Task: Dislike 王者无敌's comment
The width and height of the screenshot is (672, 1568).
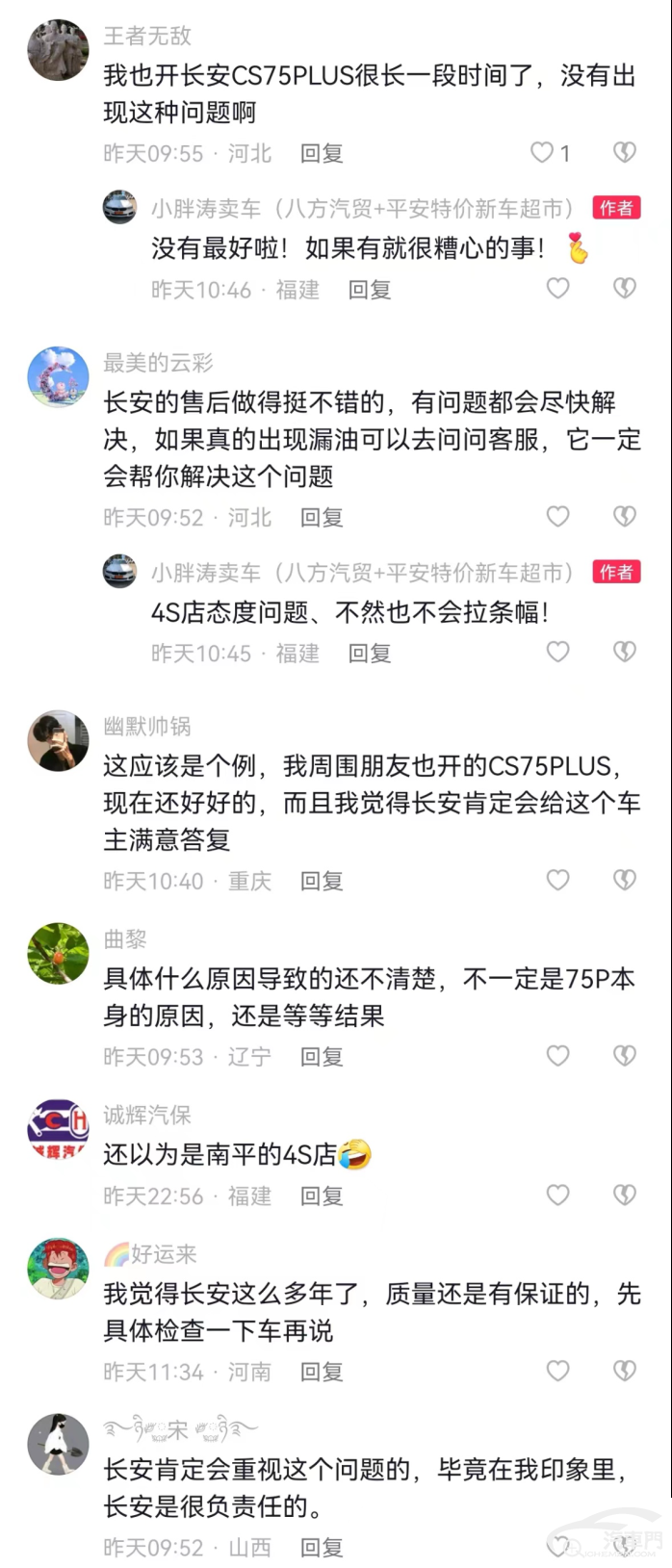Action: point(625,152)
